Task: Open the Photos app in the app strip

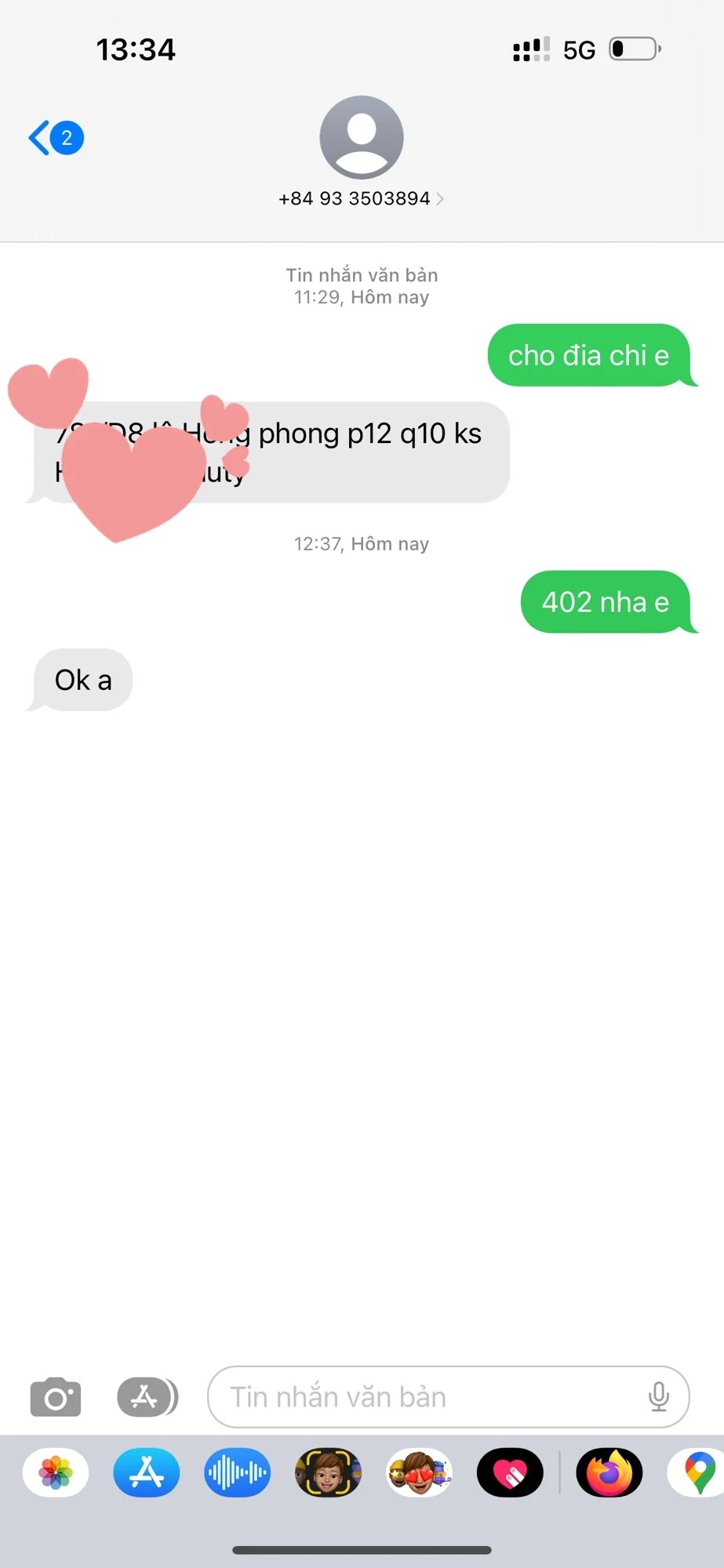Action: [56, 1473]
